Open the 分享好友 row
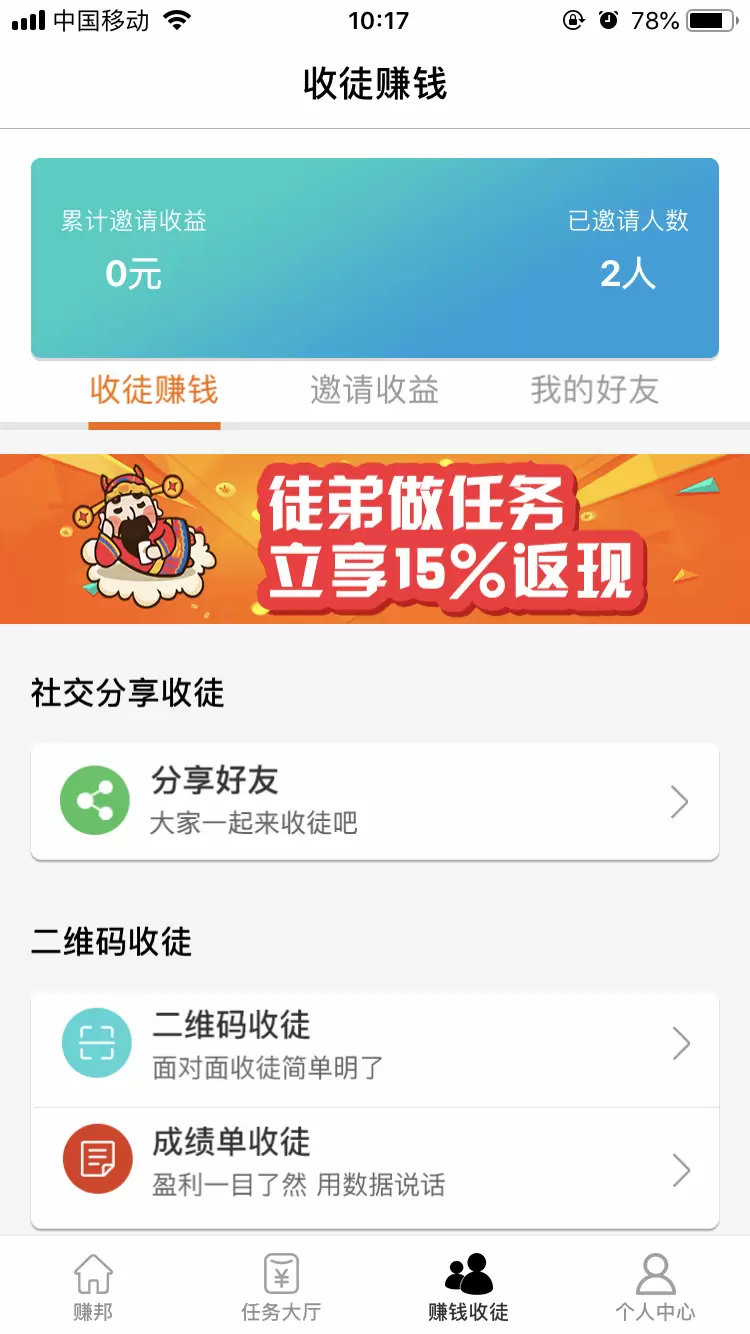The height and width of the screenshot is (1334, 750). click(375, 801)
